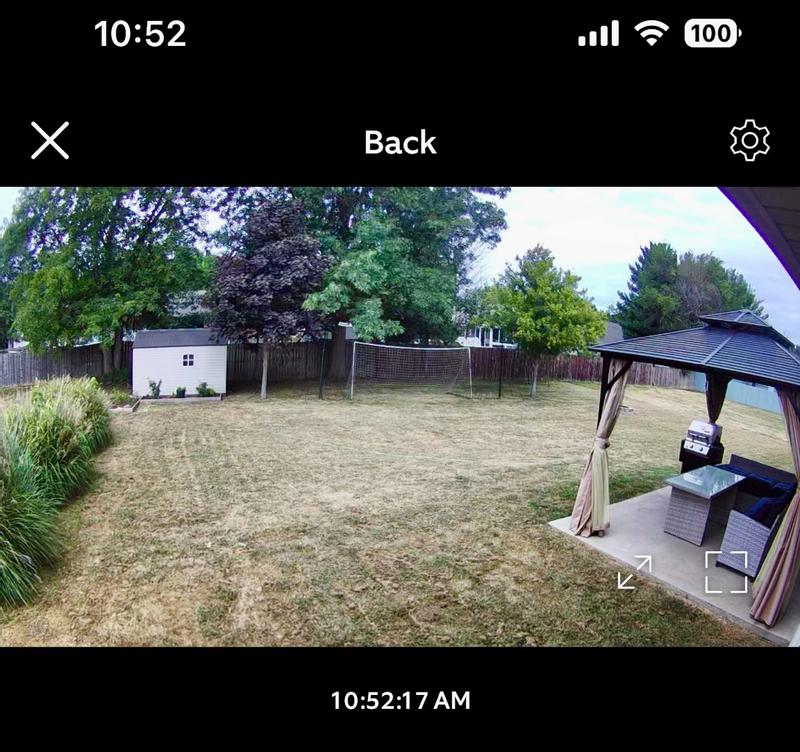This screenshot has height=752, width=800.
Task: Enter fullscreen video mode
Action: pos(726,572)
